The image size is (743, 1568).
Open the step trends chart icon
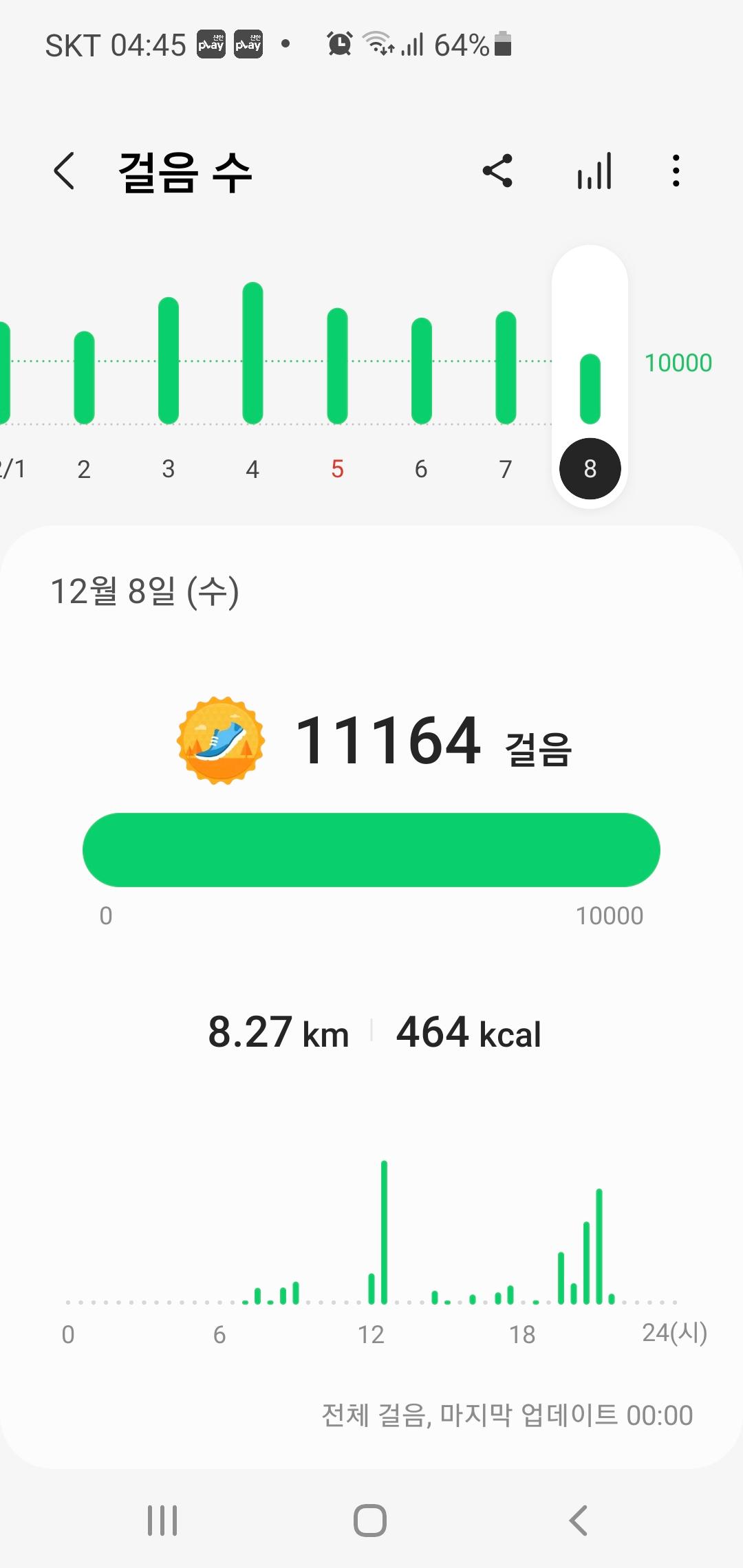pos(594,171)
